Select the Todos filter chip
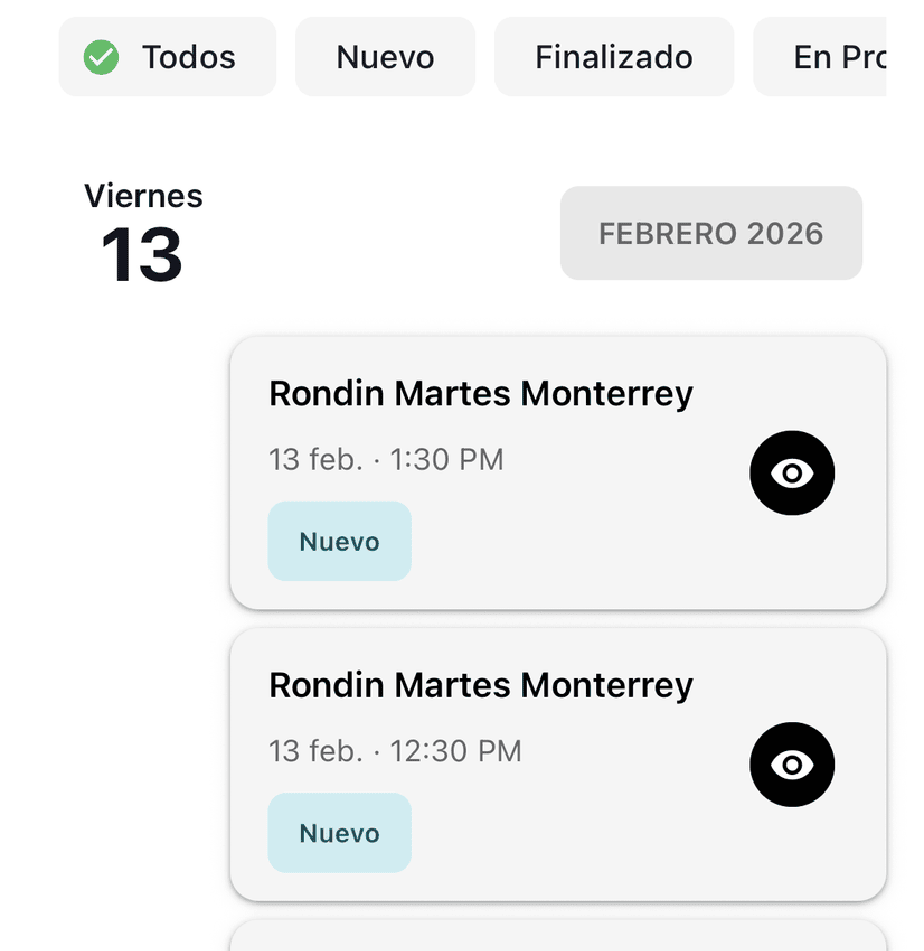This screenshot has width=924, height=951. tap(167, 57)
